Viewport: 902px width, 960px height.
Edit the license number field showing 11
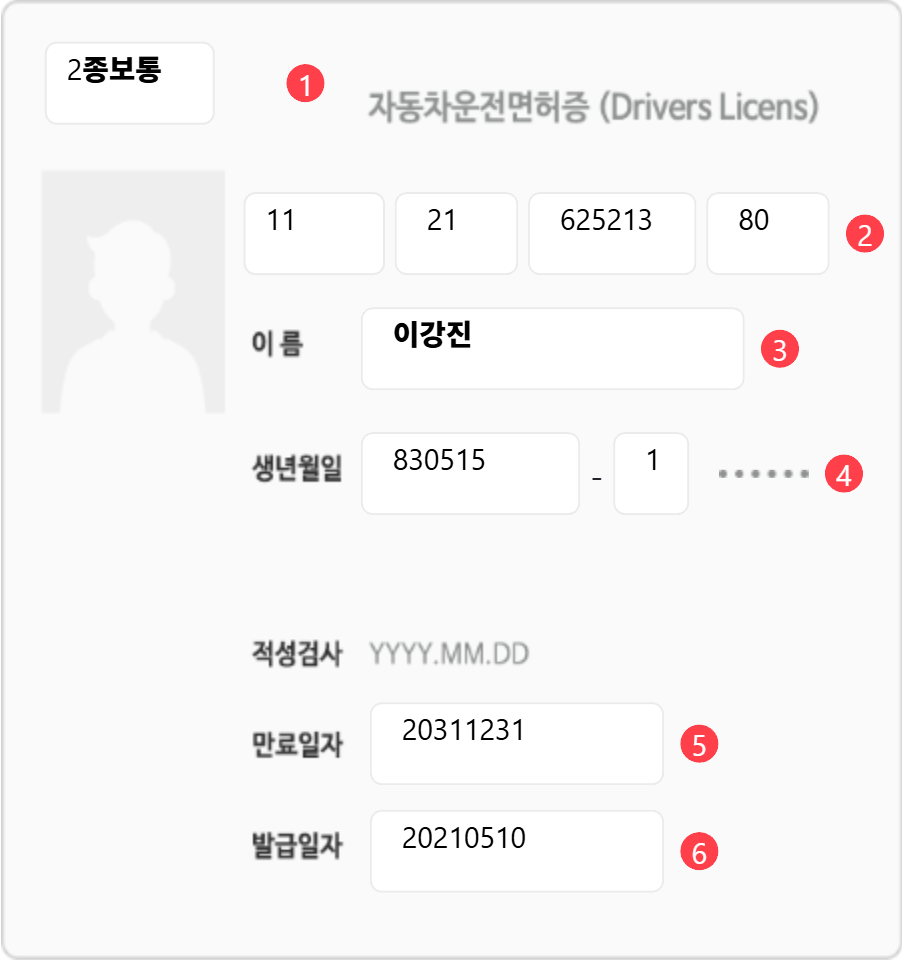[x=314, y=233]
